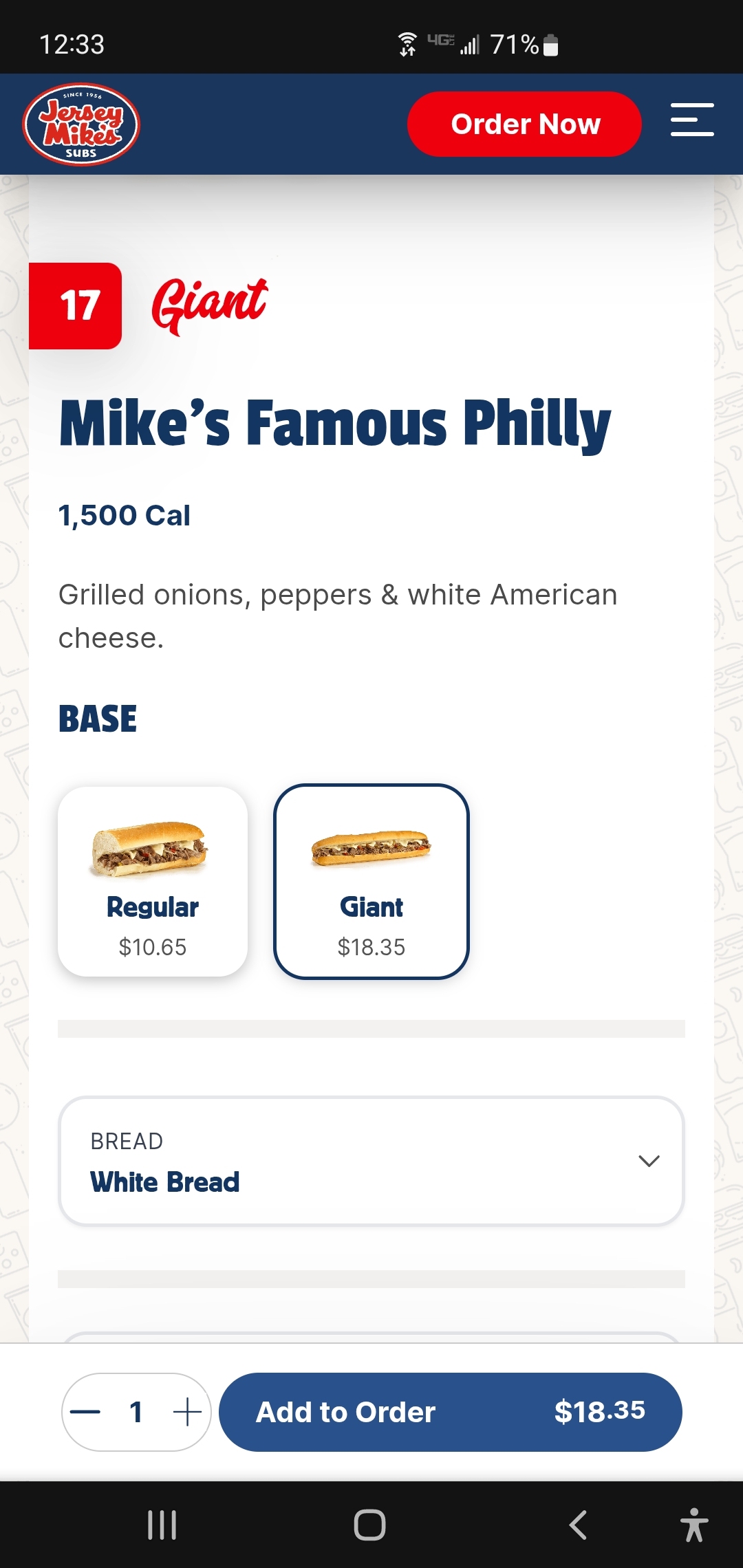The width and height of the screenshot is (743, 1568).
Task: Open the hamburger menu
Action: tap(692, 120)
